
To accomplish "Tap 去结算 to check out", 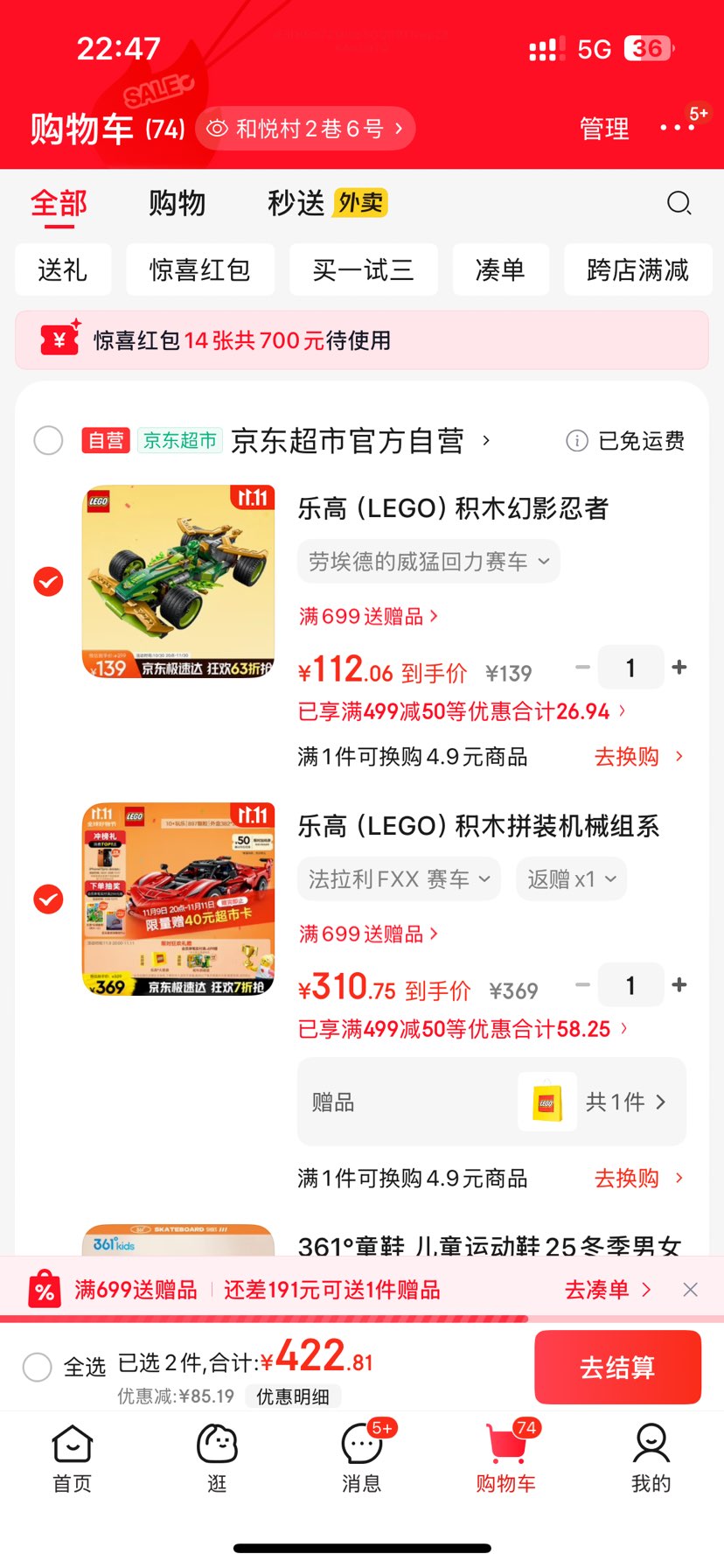I will (x=617, y=1367).
